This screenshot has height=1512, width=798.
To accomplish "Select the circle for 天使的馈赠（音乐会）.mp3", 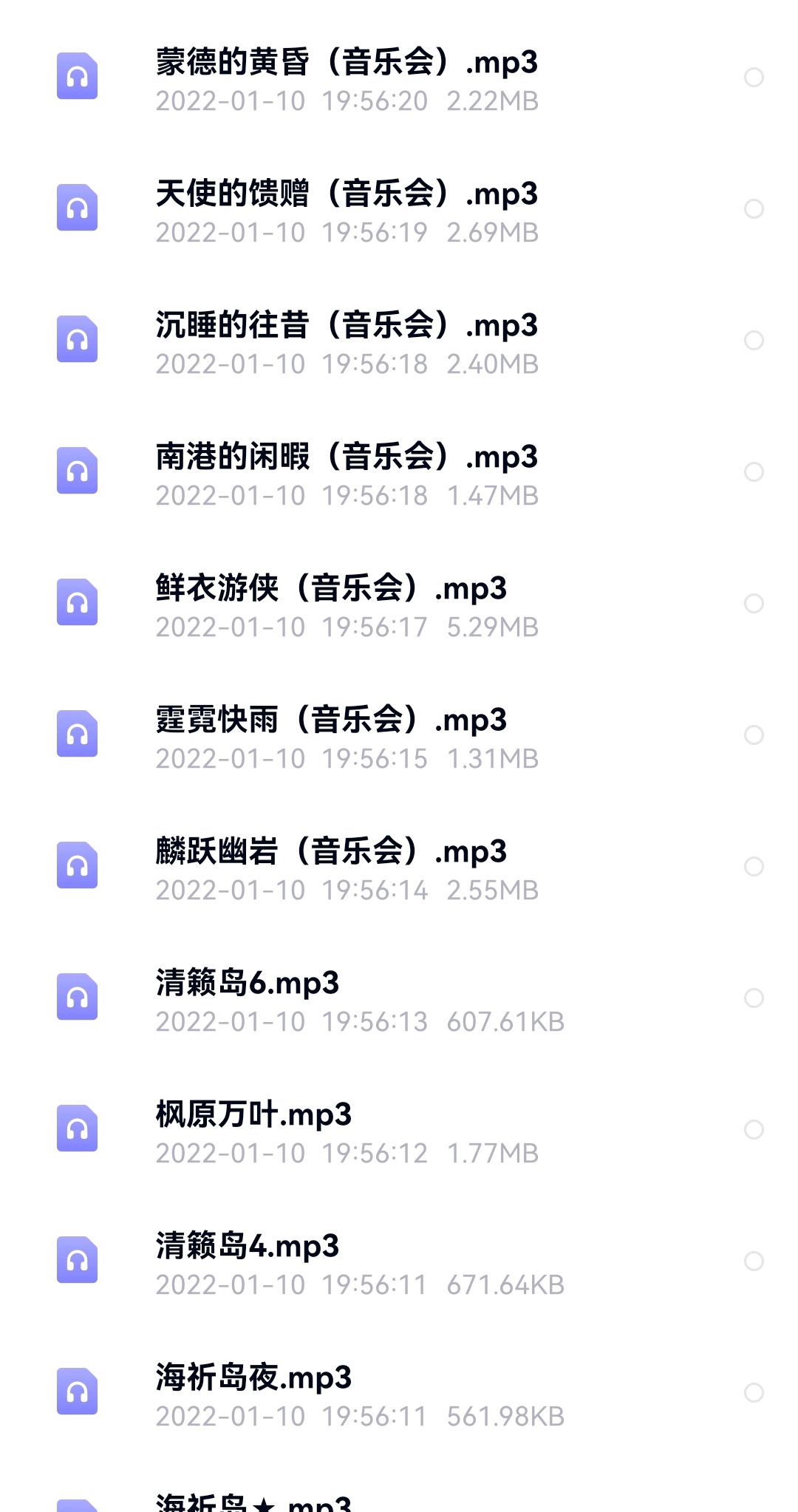I will click(754, 209).
